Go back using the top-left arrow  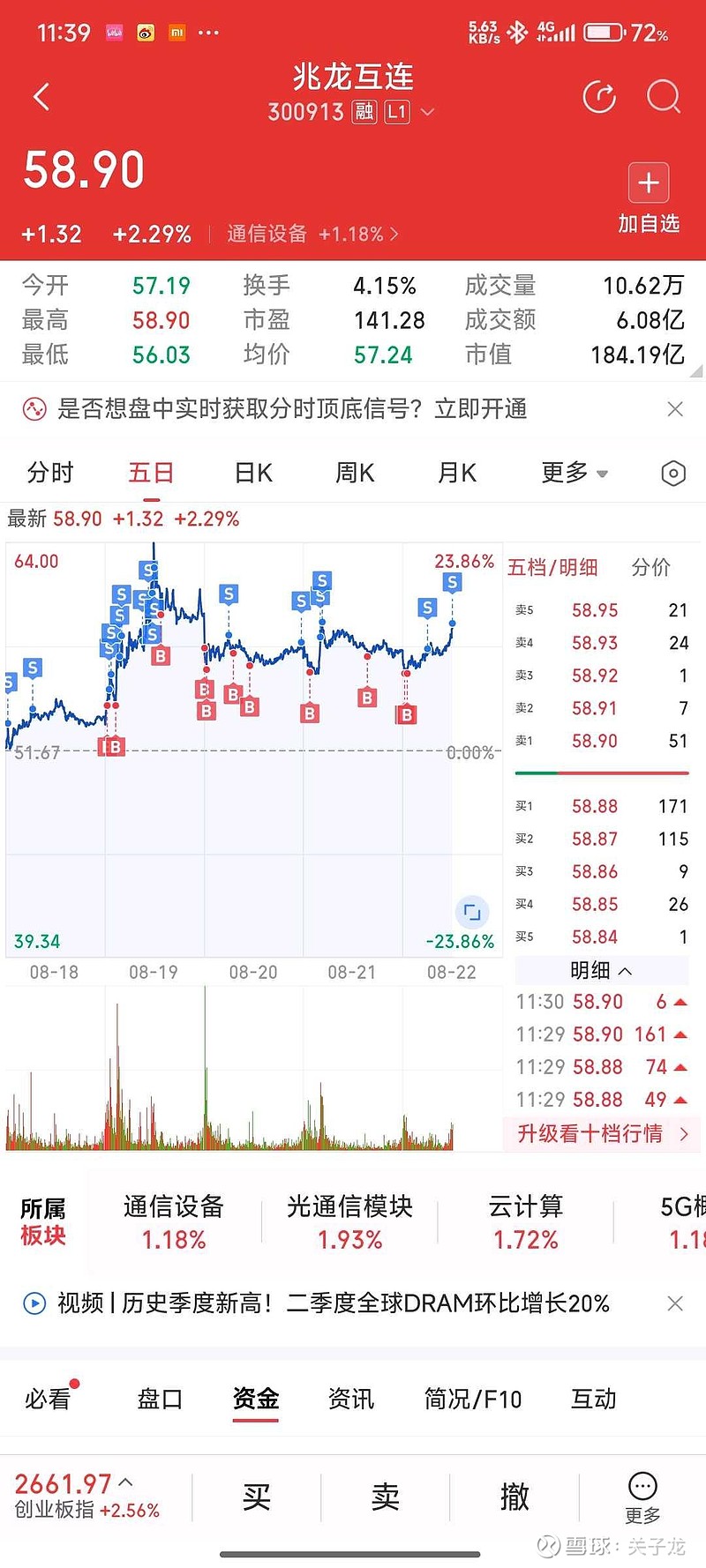[41, 96]
